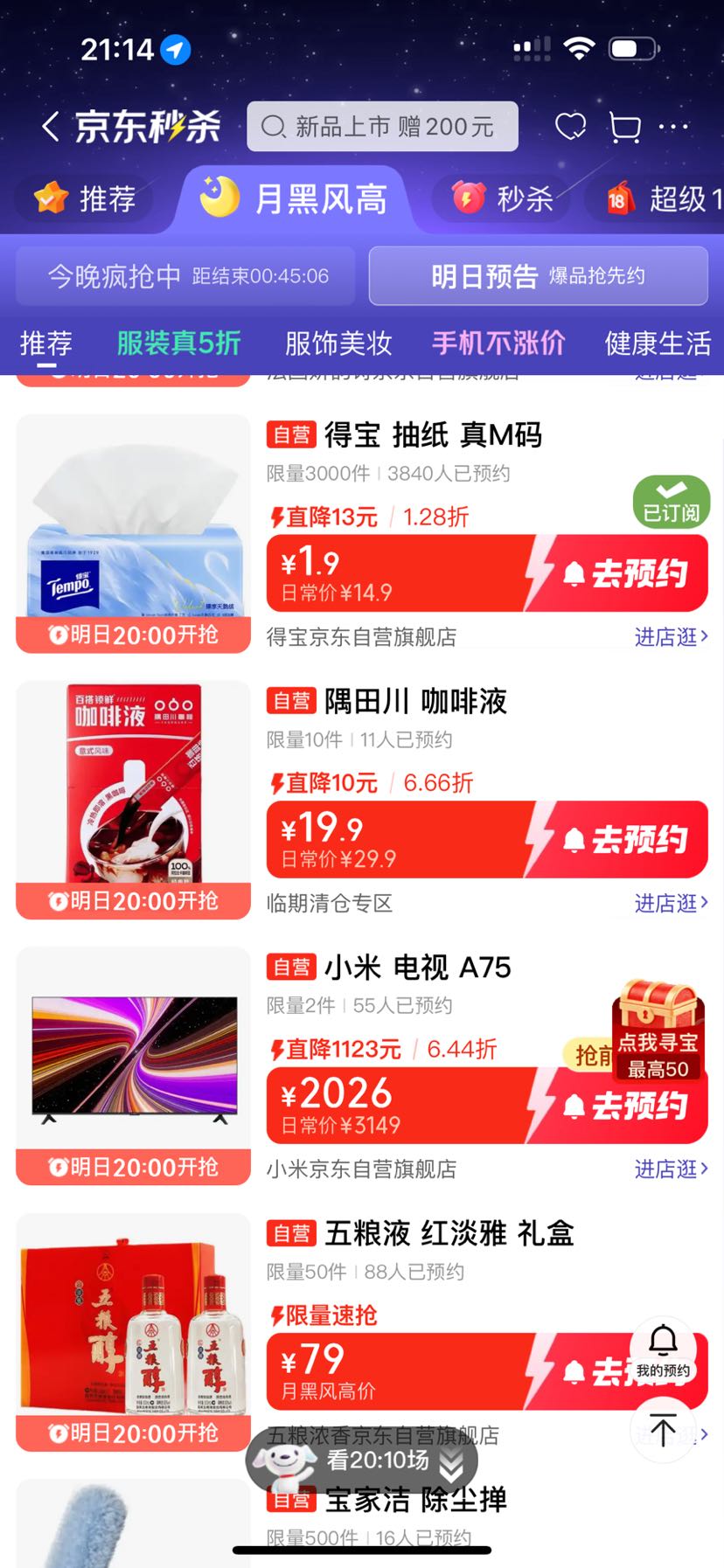This screenshot has height=1568, width=724.
Task: Open the 新品上市 search box
Action: coord(382,127)
